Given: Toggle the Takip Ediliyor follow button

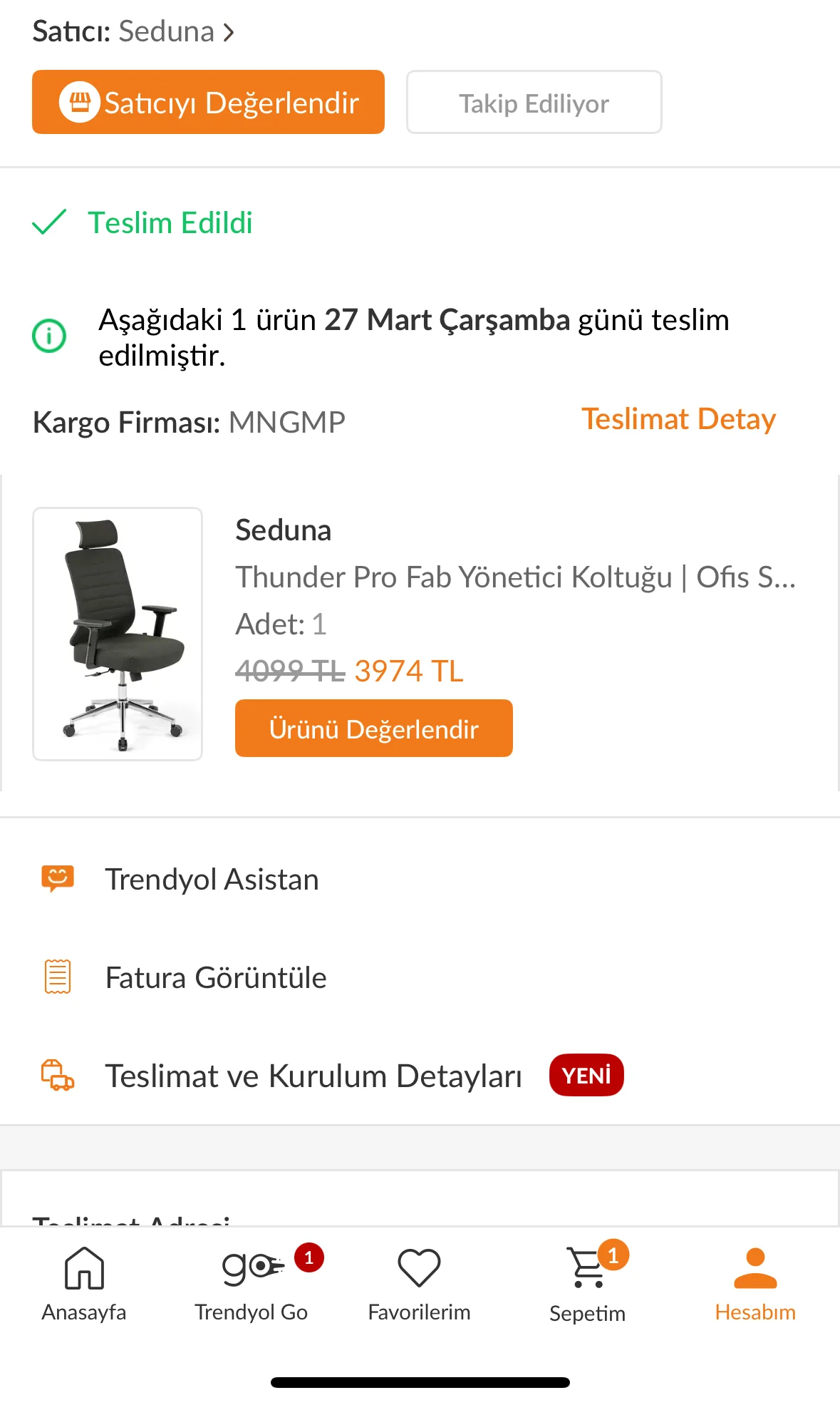Looking at the screenshot, I should tap(534, 102).
